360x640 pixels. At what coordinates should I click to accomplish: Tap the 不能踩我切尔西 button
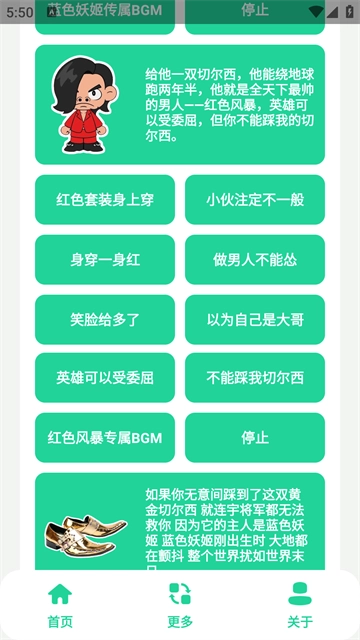[255, 378]
